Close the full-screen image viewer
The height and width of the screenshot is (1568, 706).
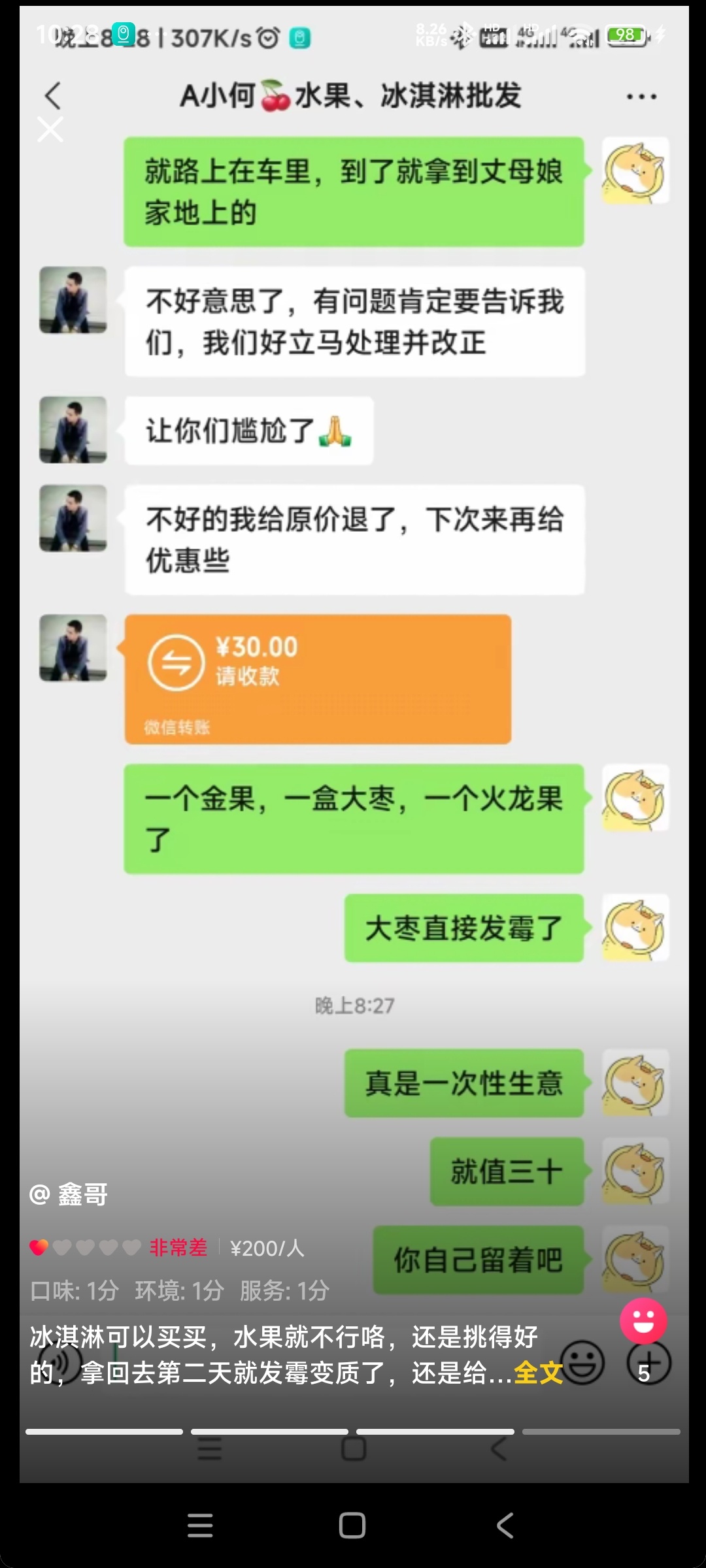pyautogui.click(x=50, y=129)
